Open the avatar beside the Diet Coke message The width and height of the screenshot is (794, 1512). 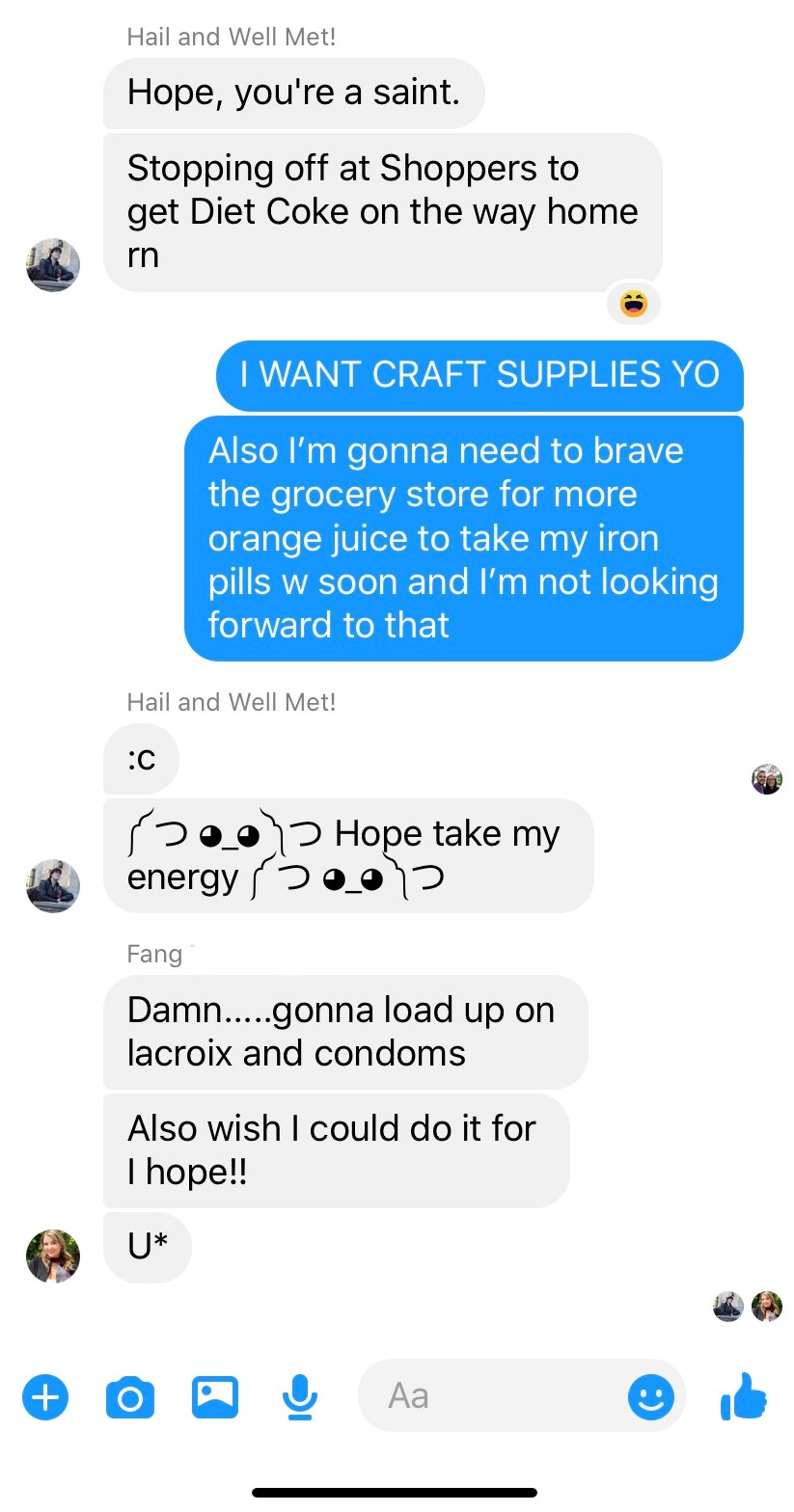coord(53,265)
